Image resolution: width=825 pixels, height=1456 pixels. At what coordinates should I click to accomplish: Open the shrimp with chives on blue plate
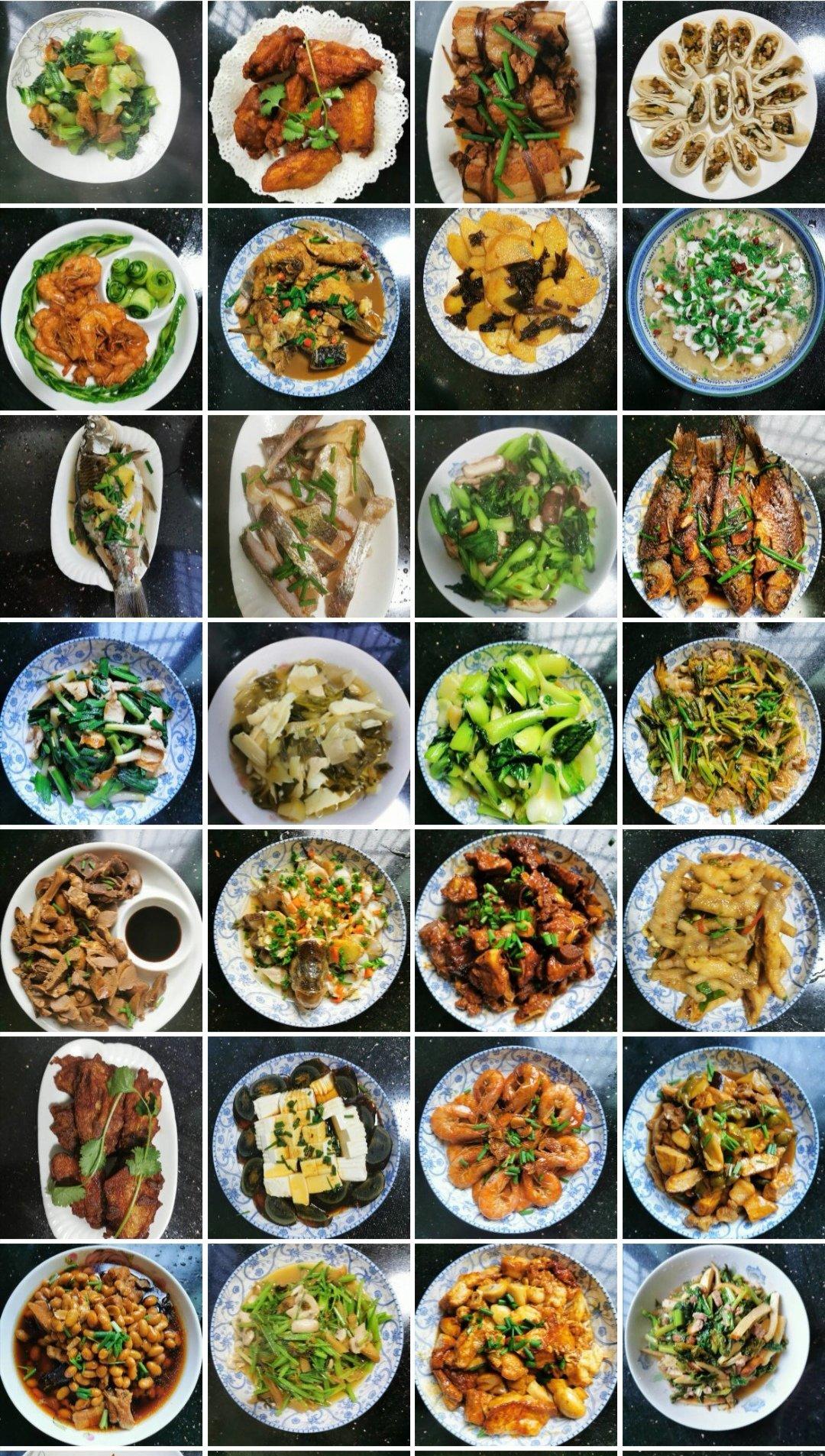pos(515,1139)
